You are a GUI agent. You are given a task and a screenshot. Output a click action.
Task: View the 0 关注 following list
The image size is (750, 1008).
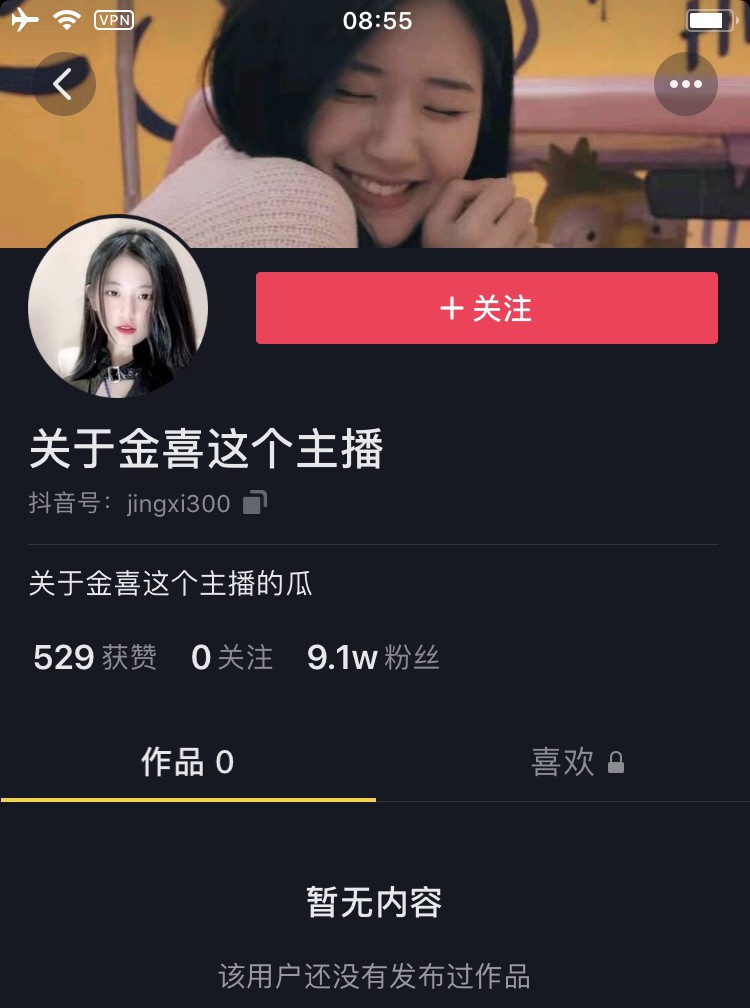[x=232, y=658]
